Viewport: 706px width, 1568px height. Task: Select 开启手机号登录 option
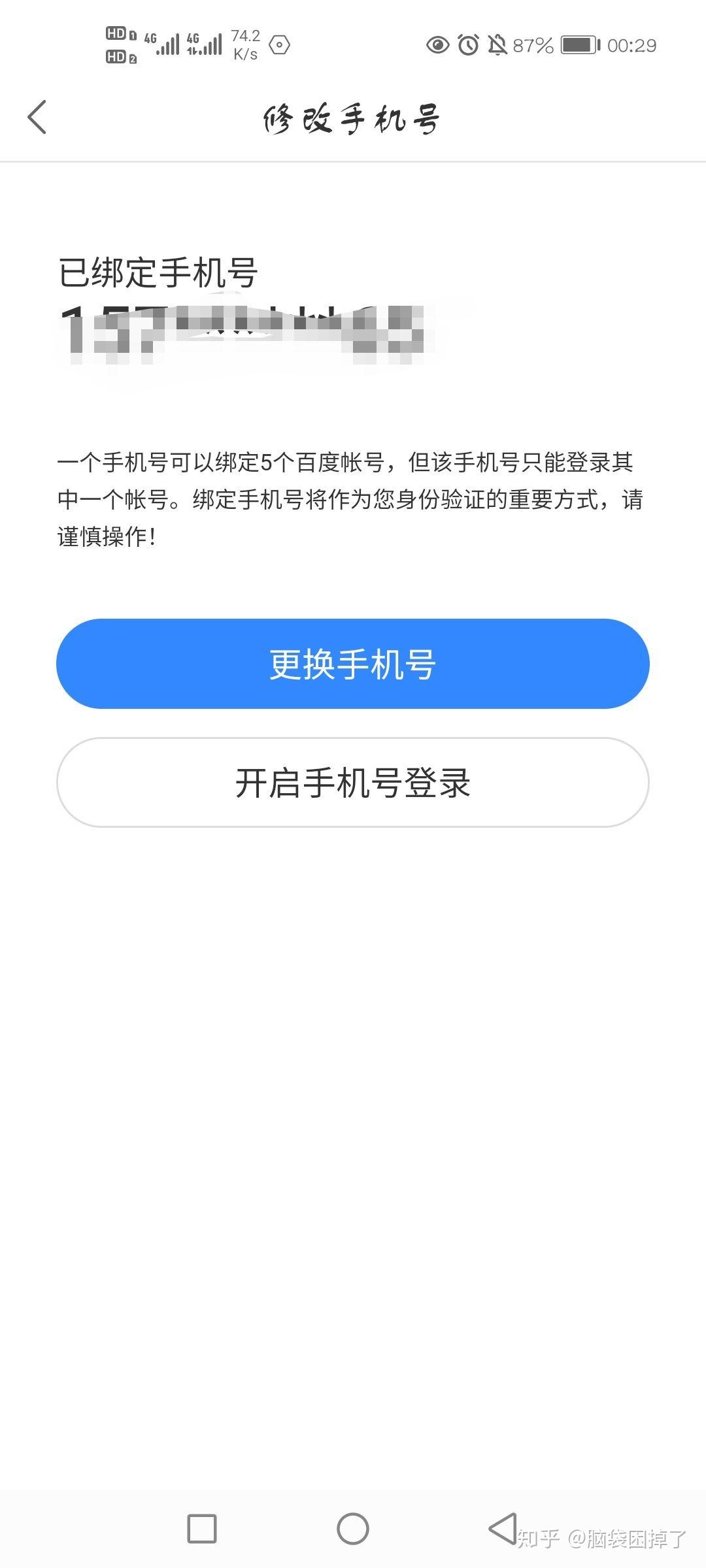[x=353, y=783]
